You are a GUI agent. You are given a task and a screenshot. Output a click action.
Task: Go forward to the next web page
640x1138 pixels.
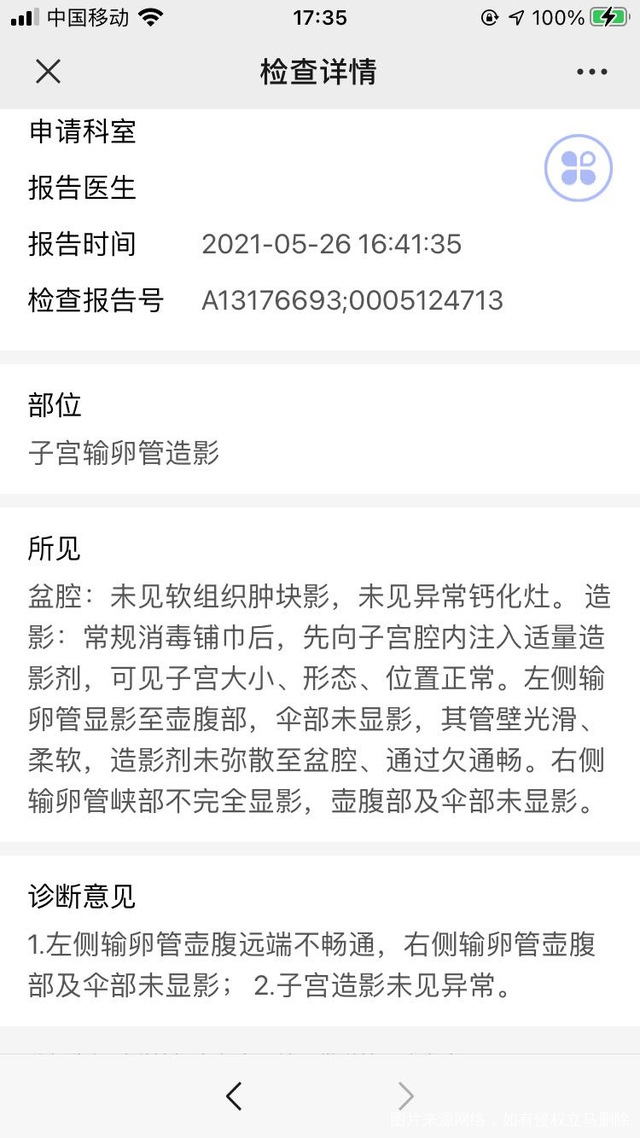tap(406, 1096)
